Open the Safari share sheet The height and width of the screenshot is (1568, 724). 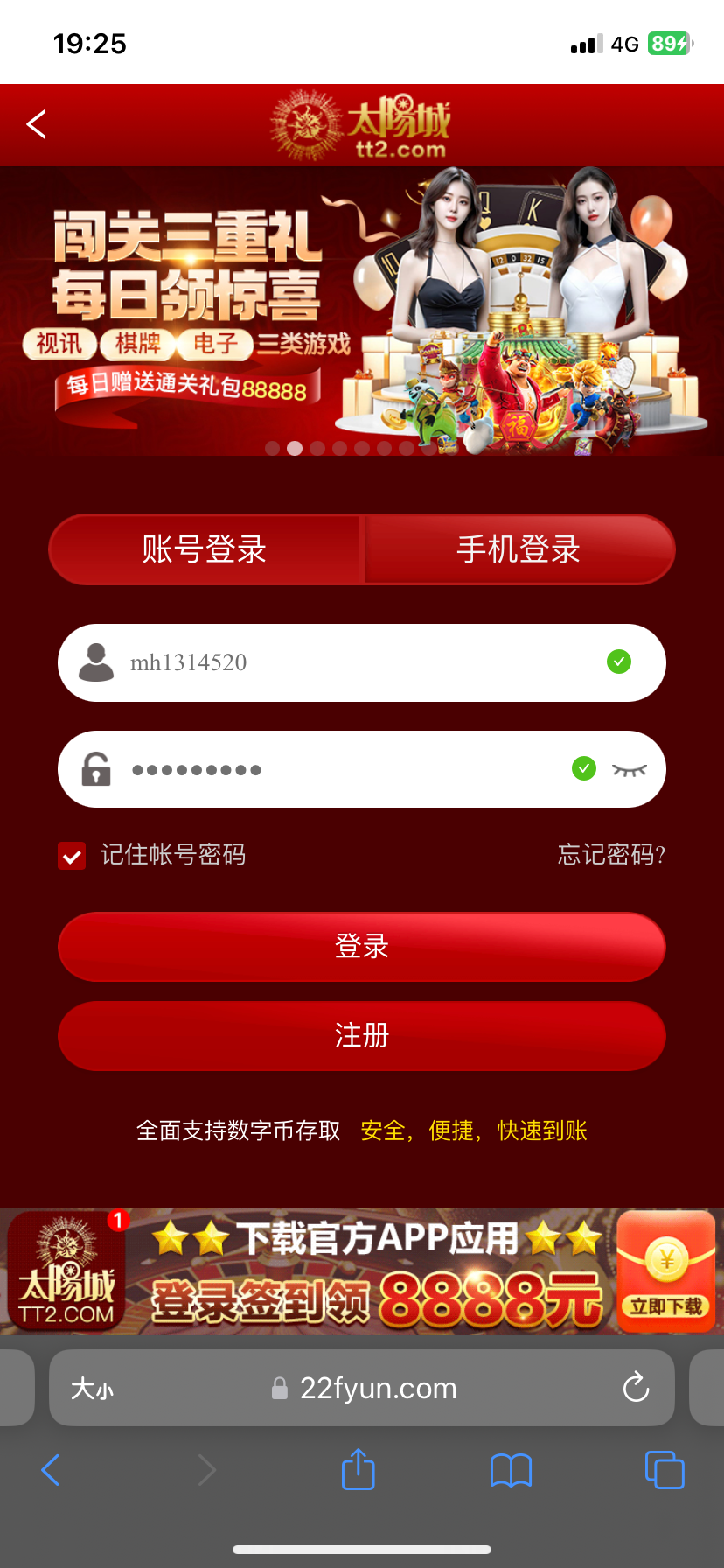358,1470
